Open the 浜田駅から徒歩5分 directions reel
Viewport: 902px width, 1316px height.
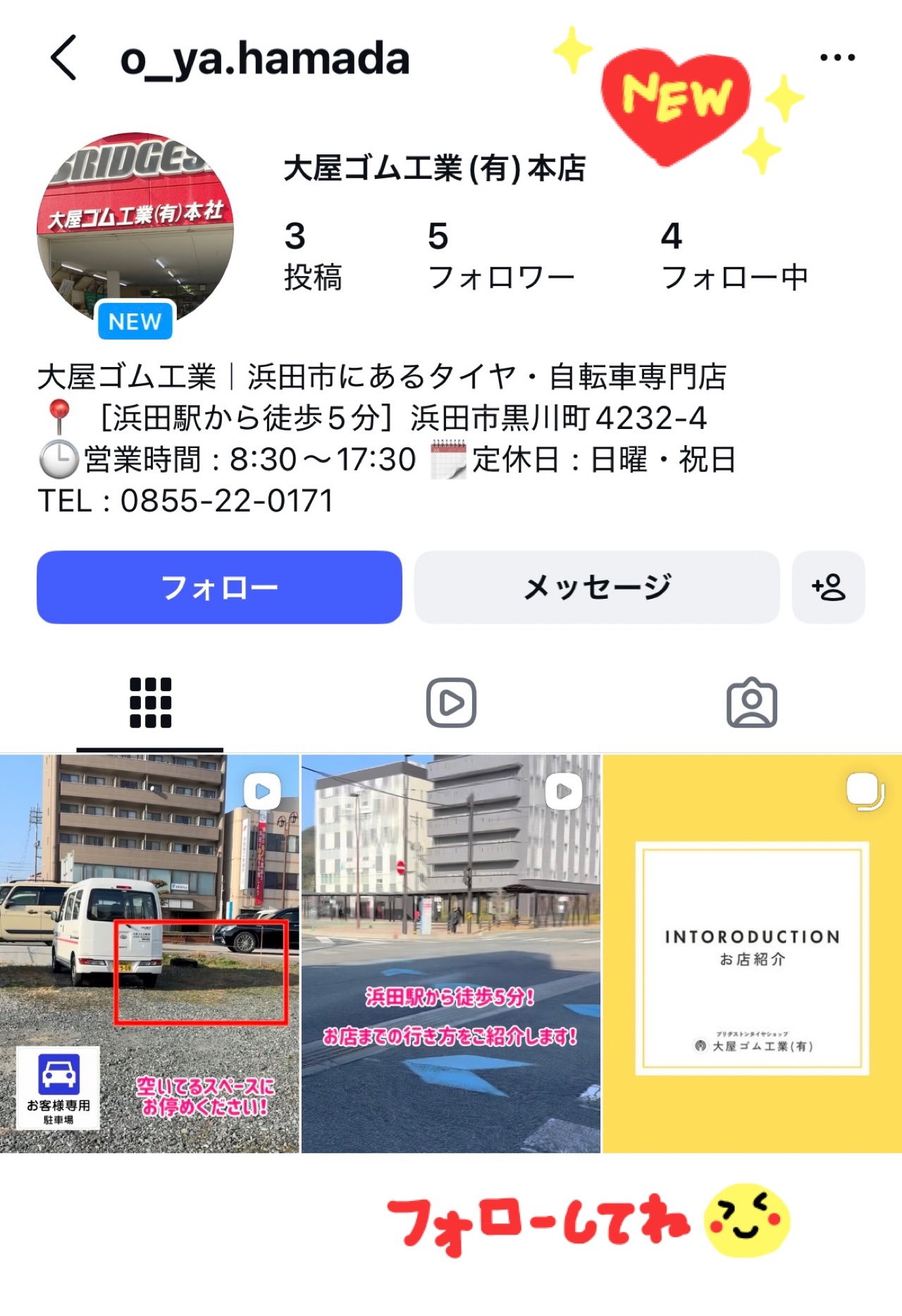(451, 953)
